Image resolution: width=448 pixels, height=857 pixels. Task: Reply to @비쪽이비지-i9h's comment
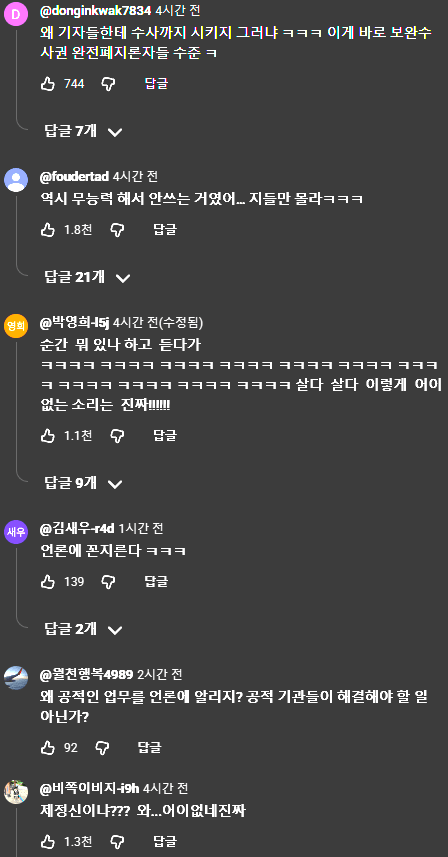coord(164,841)
